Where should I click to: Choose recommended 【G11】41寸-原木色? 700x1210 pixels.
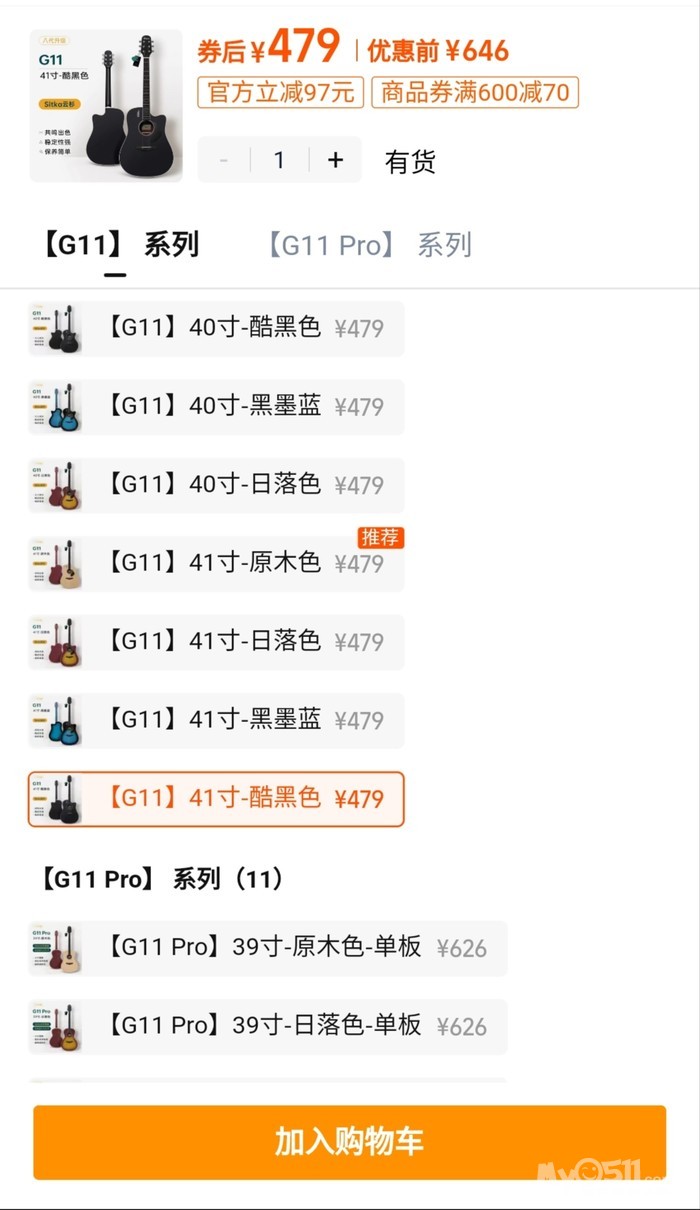point(216,563)
